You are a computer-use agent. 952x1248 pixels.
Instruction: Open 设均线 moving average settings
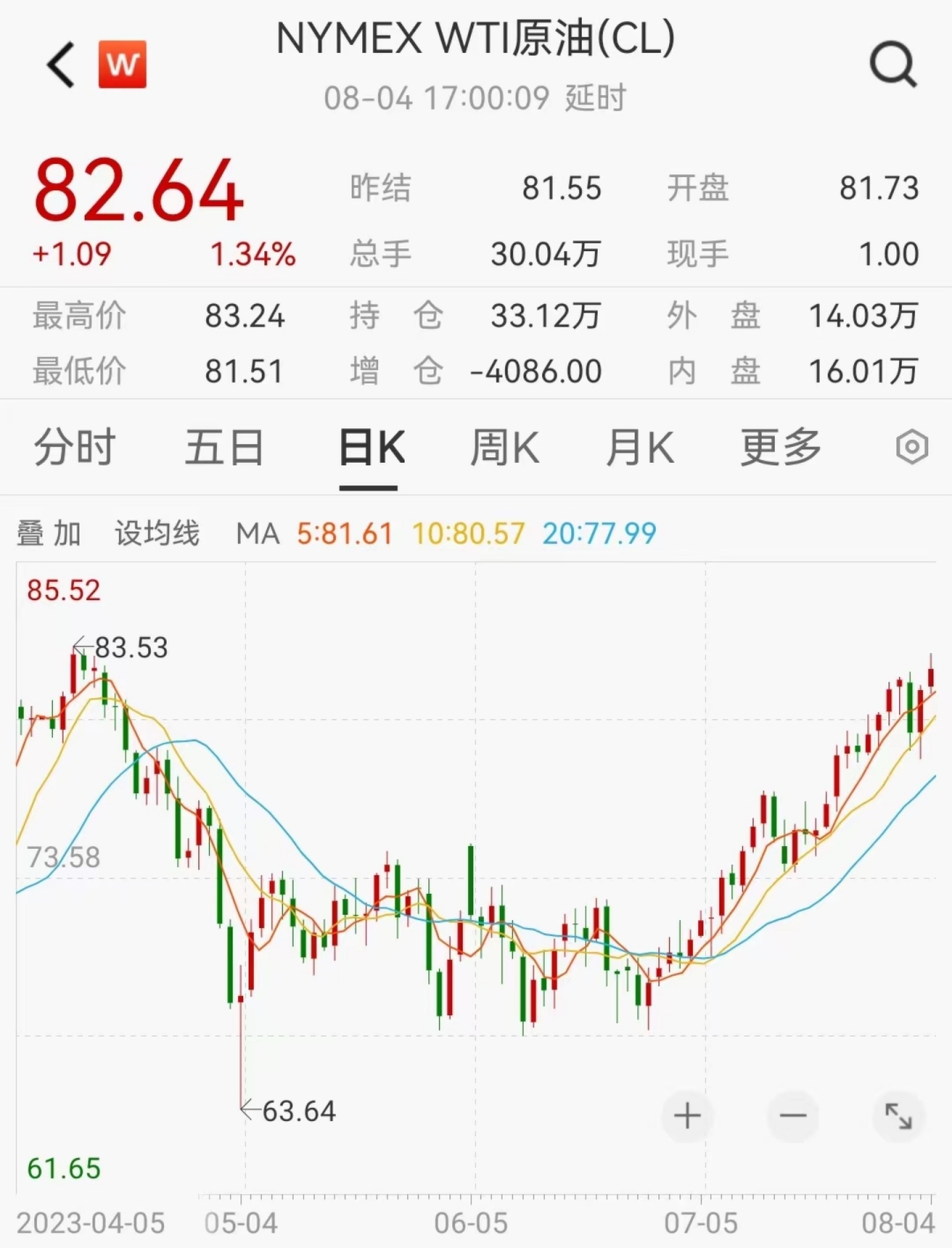click(157, 533)
